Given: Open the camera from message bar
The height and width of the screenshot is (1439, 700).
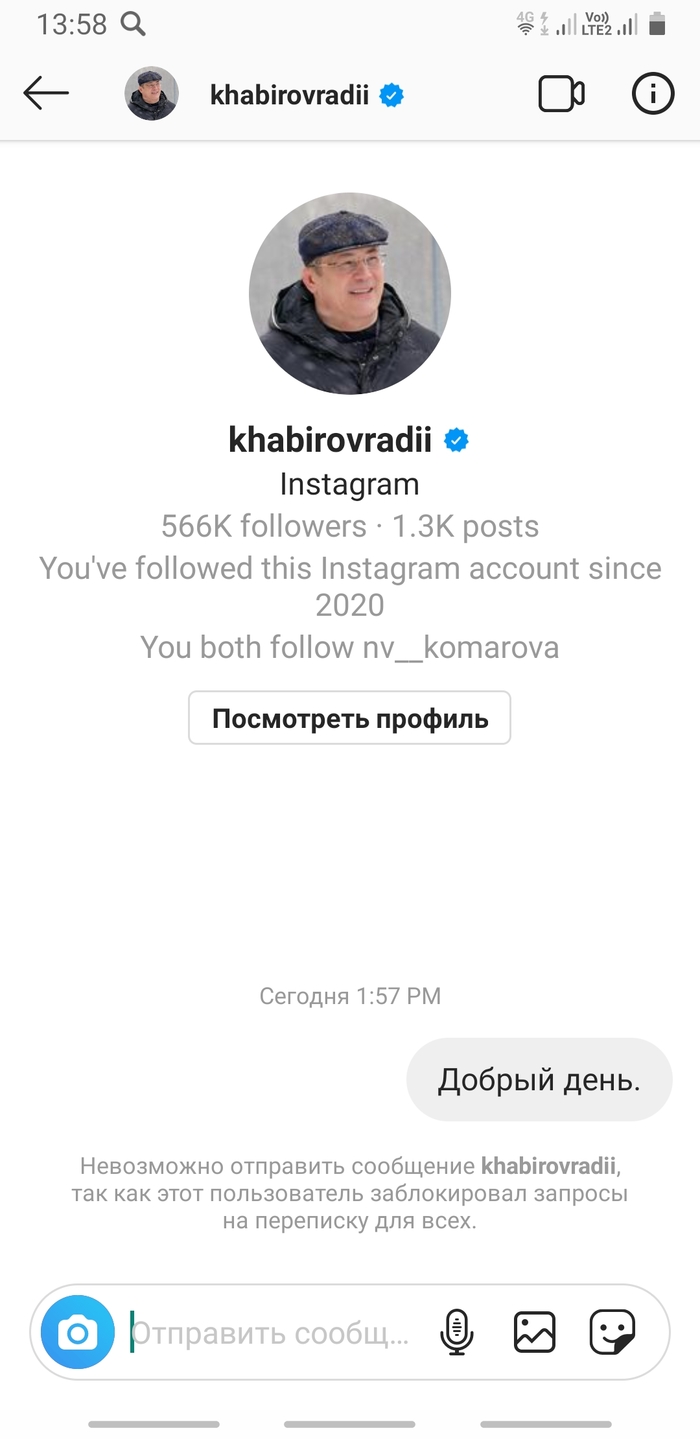Looking at the screenshot, I should [78, 1332].
